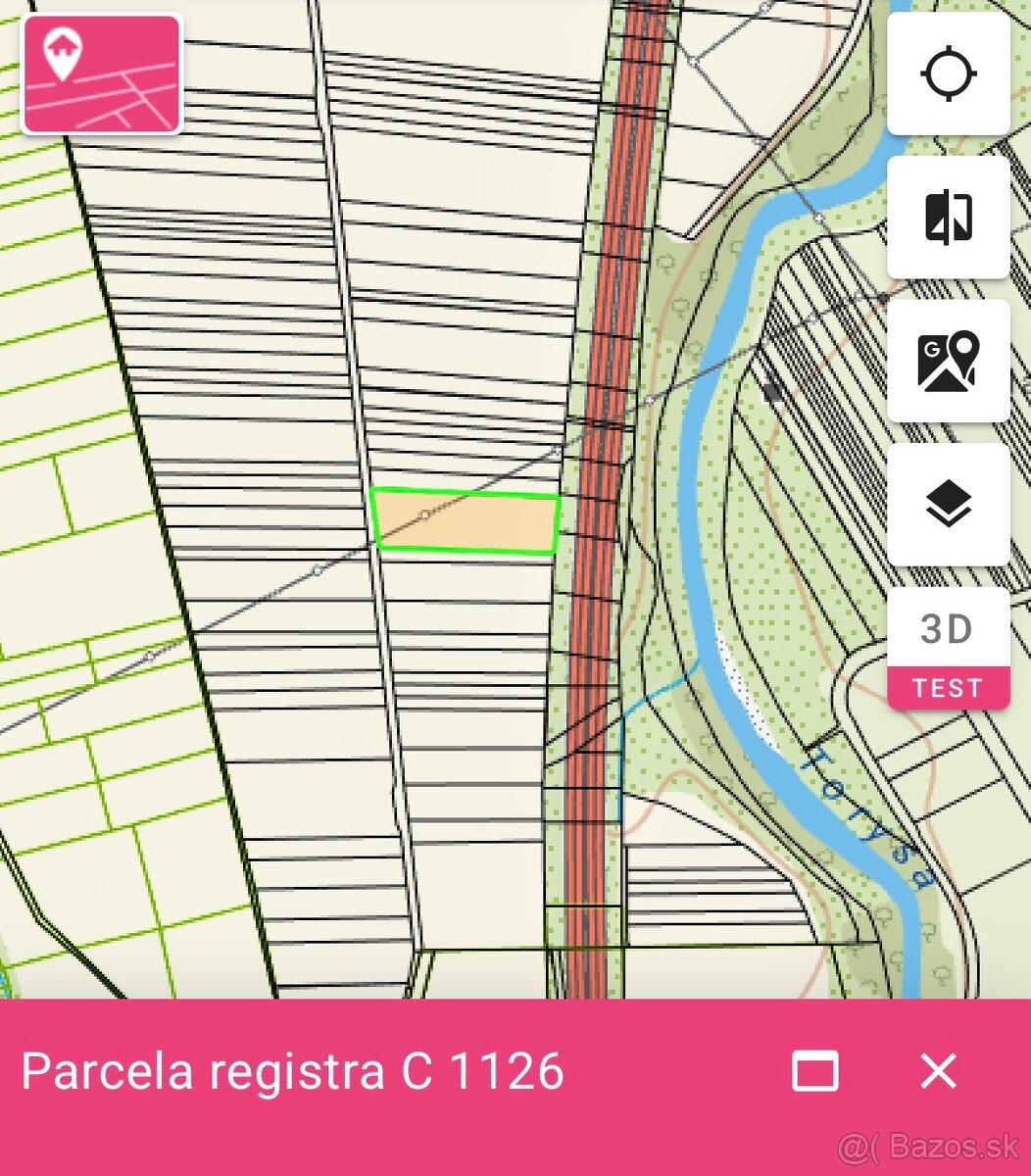Switch to 3D TEST view
Viewport: 1031px width, 1176px height.
coord(948,648)
